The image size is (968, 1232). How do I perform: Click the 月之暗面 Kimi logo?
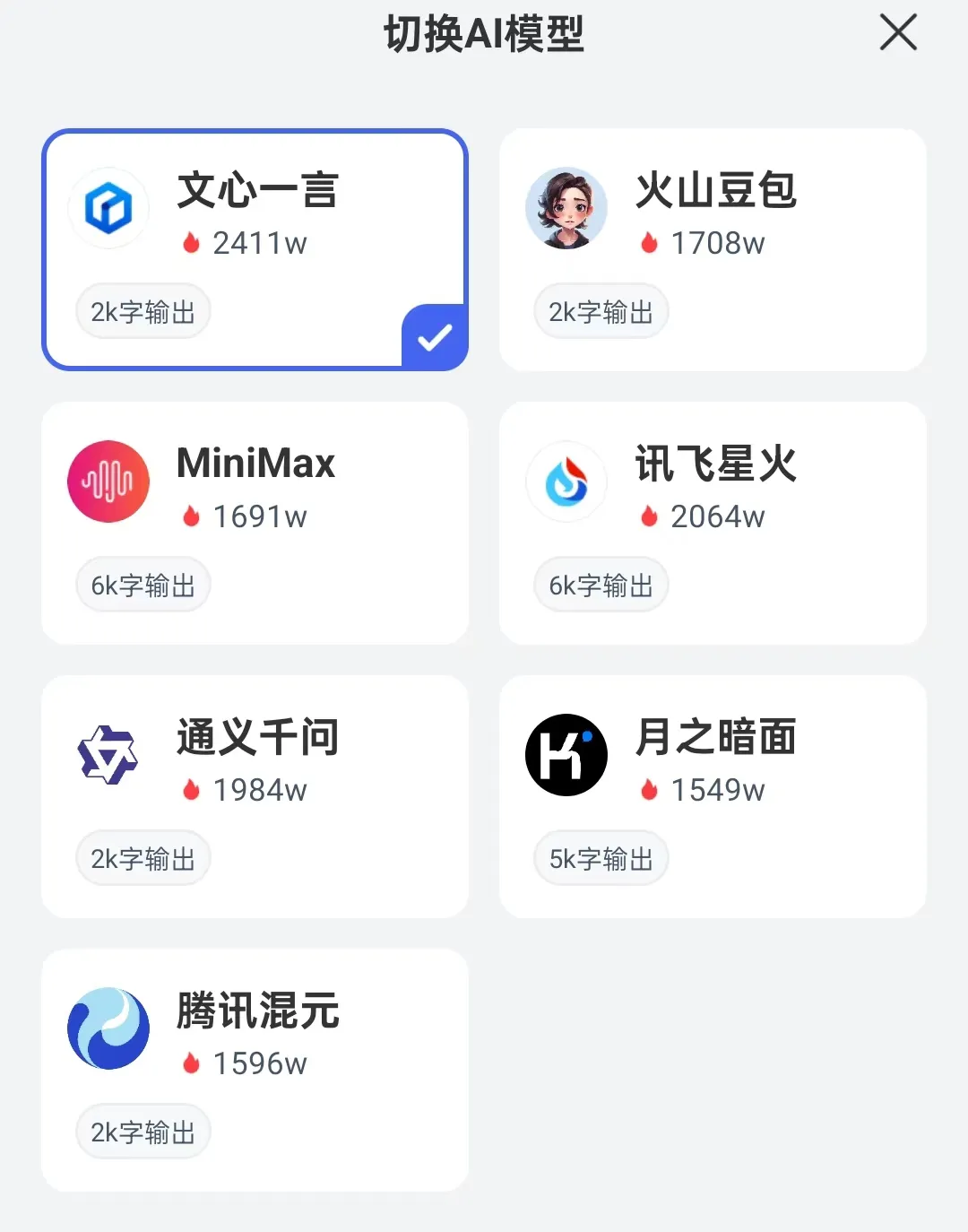[566, 755]
